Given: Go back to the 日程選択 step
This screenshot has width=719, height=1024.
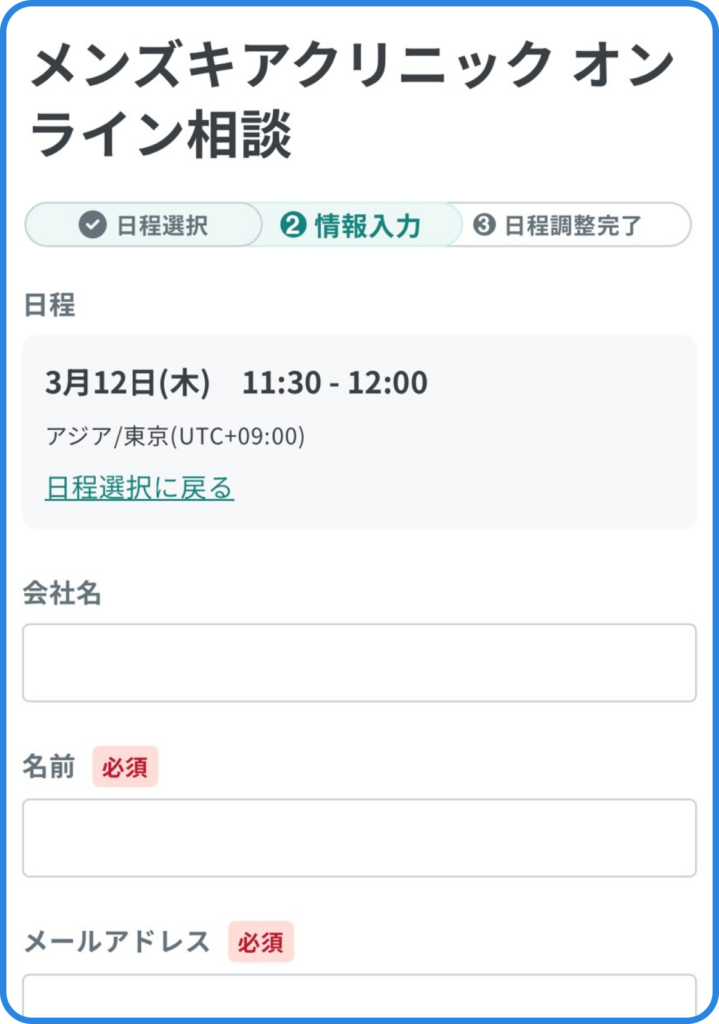Looking at the screenshot, I should tap(144, 225).
